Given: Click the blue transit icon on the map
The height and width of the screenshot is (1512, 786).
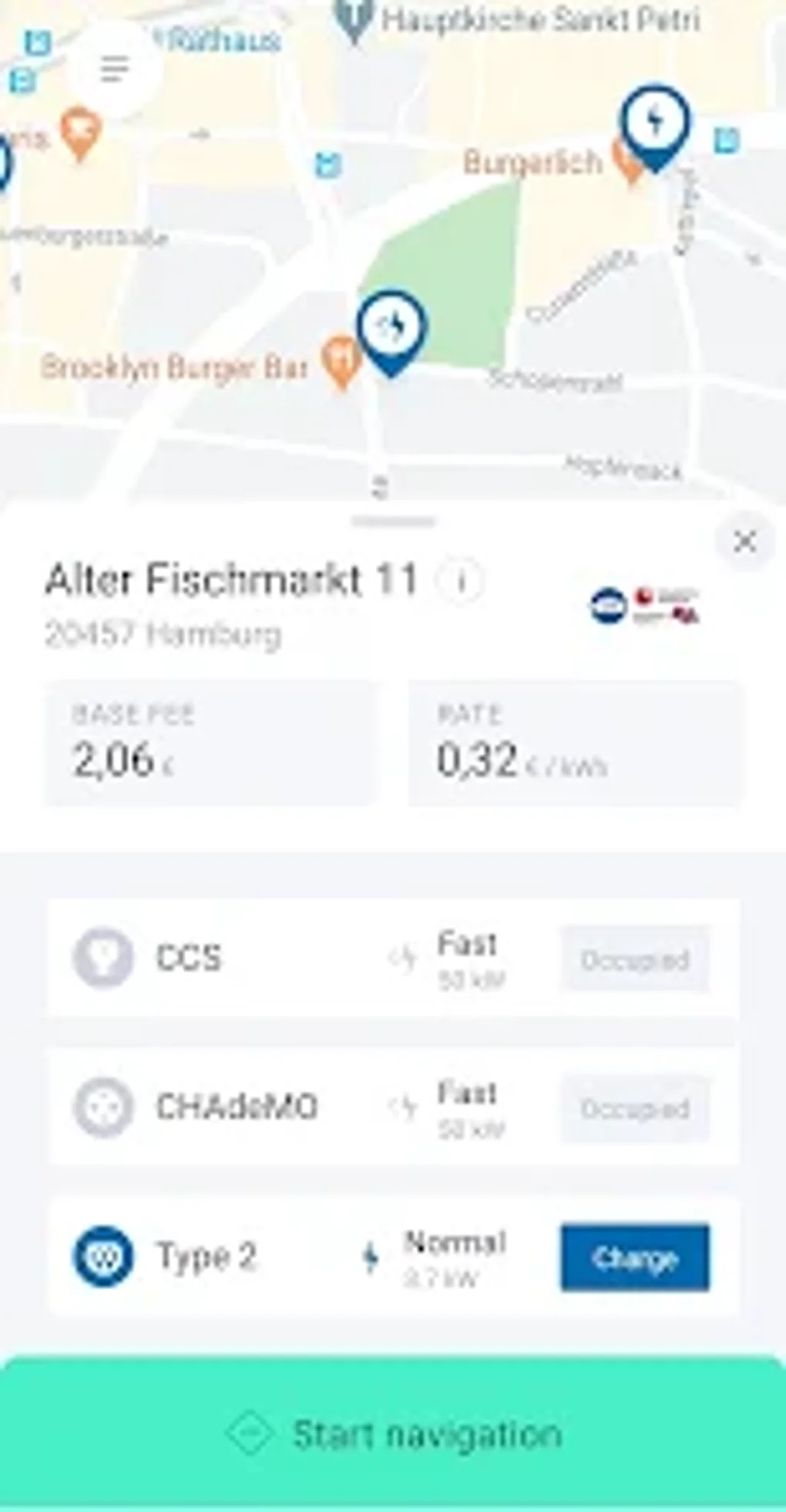Looking at the screenshot, I should tap(327, 166).
